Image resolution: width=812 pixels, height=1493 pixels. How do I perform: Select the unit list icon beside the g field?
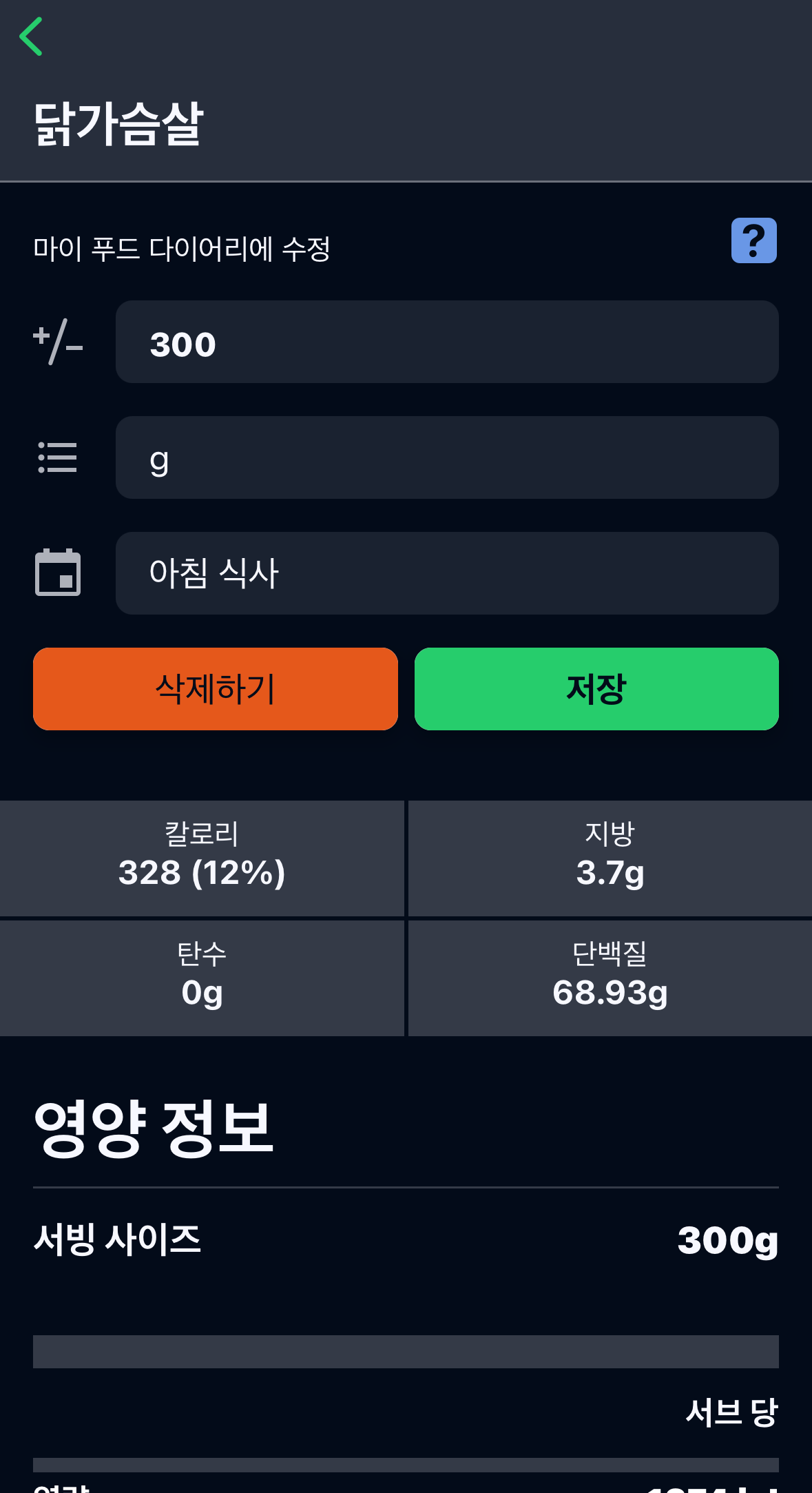click(x=59, y=457)
